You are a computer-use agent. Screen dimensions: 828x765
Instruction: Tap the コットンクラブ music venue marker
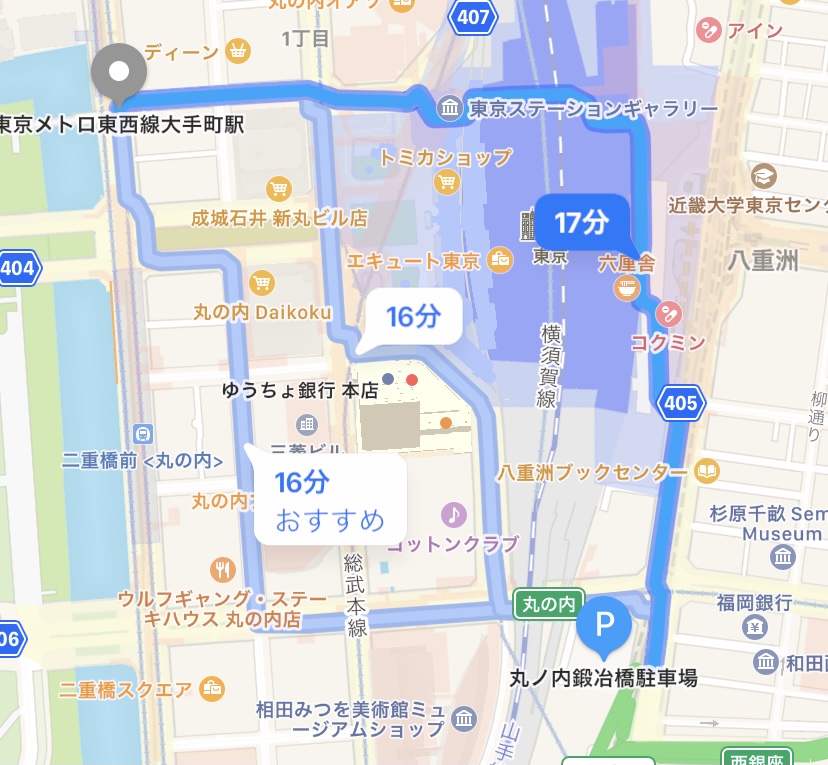[454, 515]
